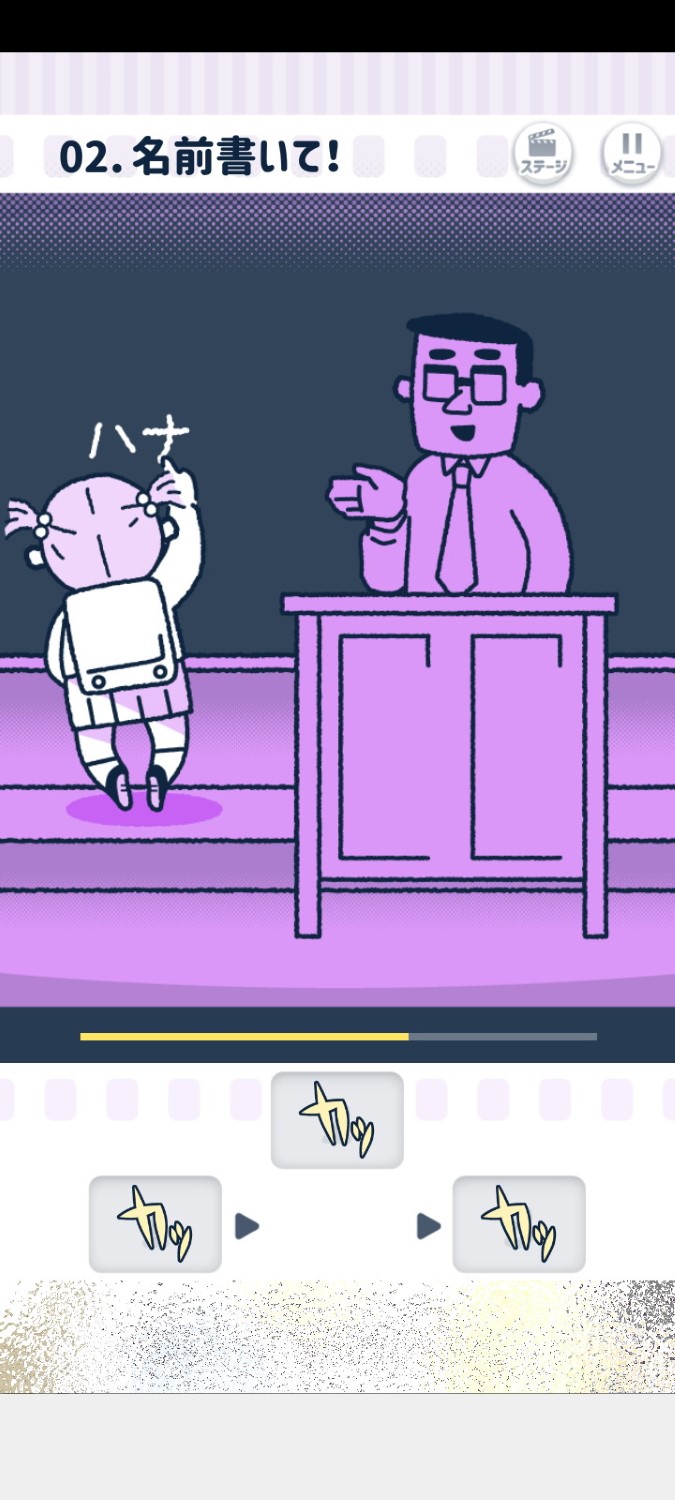The image size is (675, 1500).
Task: Open the メニュー pause menu
Action: point(631,153)
